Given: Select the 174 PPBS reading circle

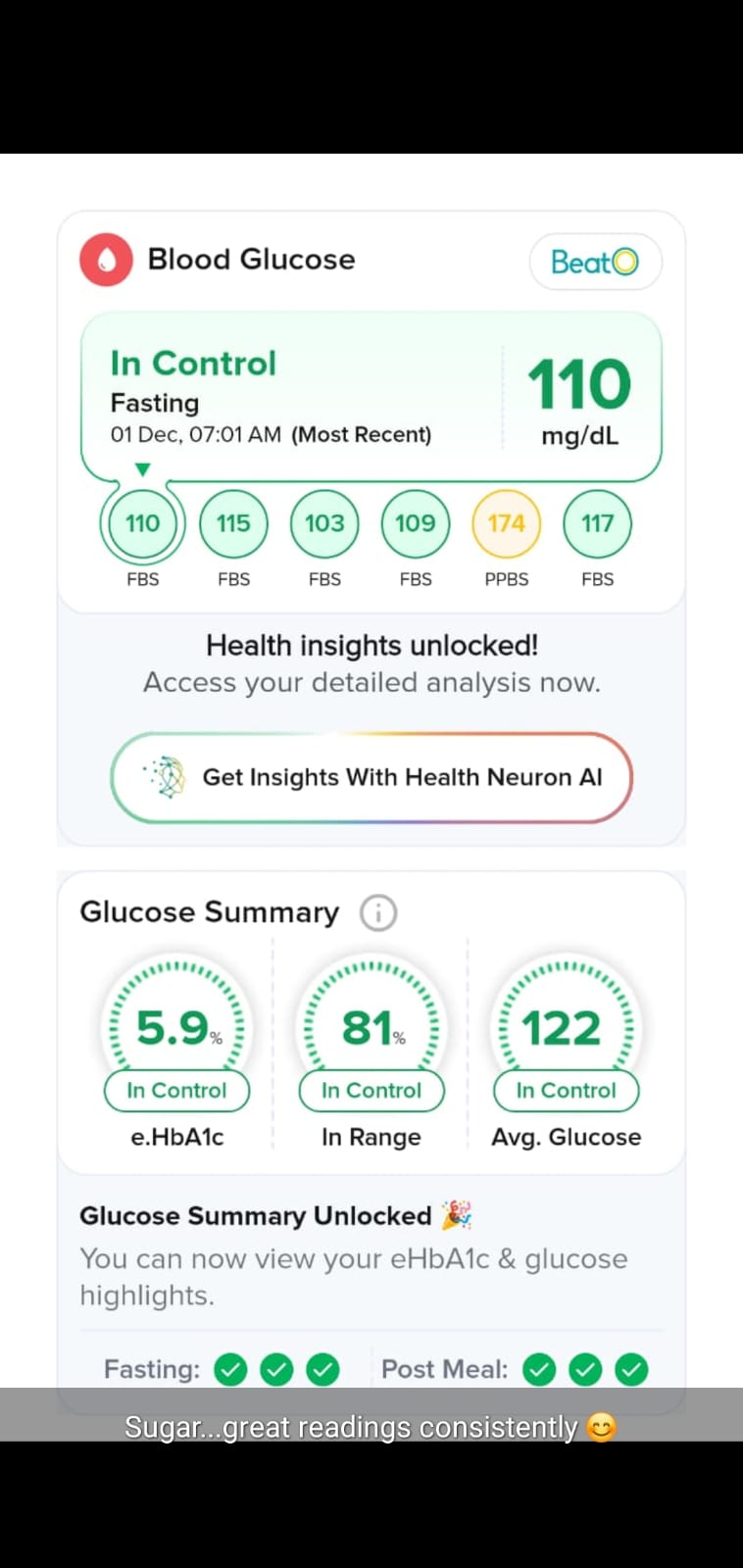Looking at the screenshot, I should (507, 523).
